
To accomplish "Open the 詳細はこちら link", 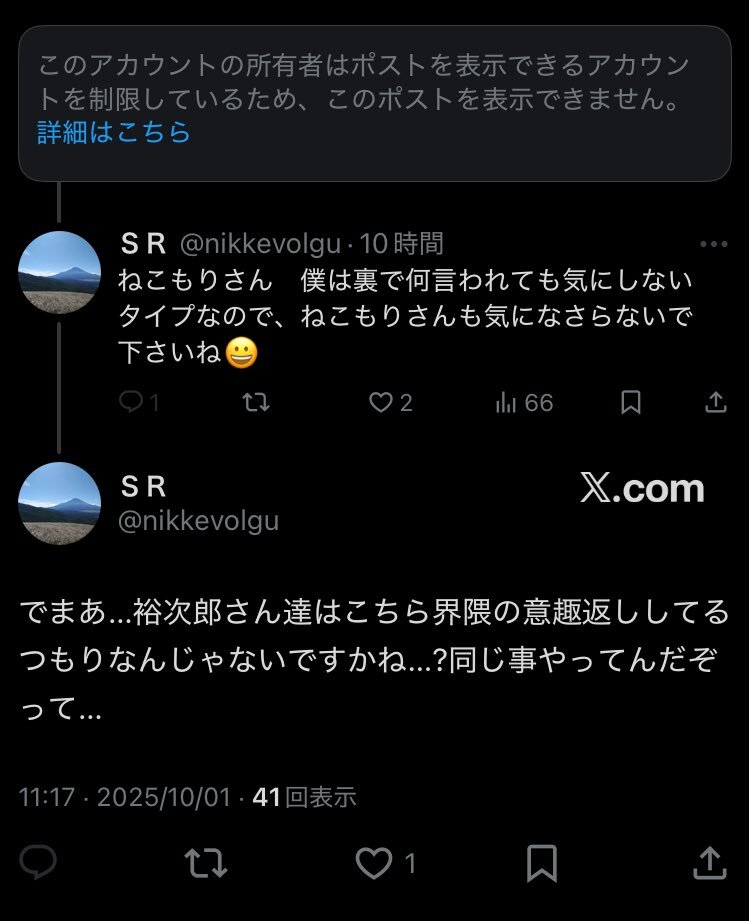I will [114, 132].
